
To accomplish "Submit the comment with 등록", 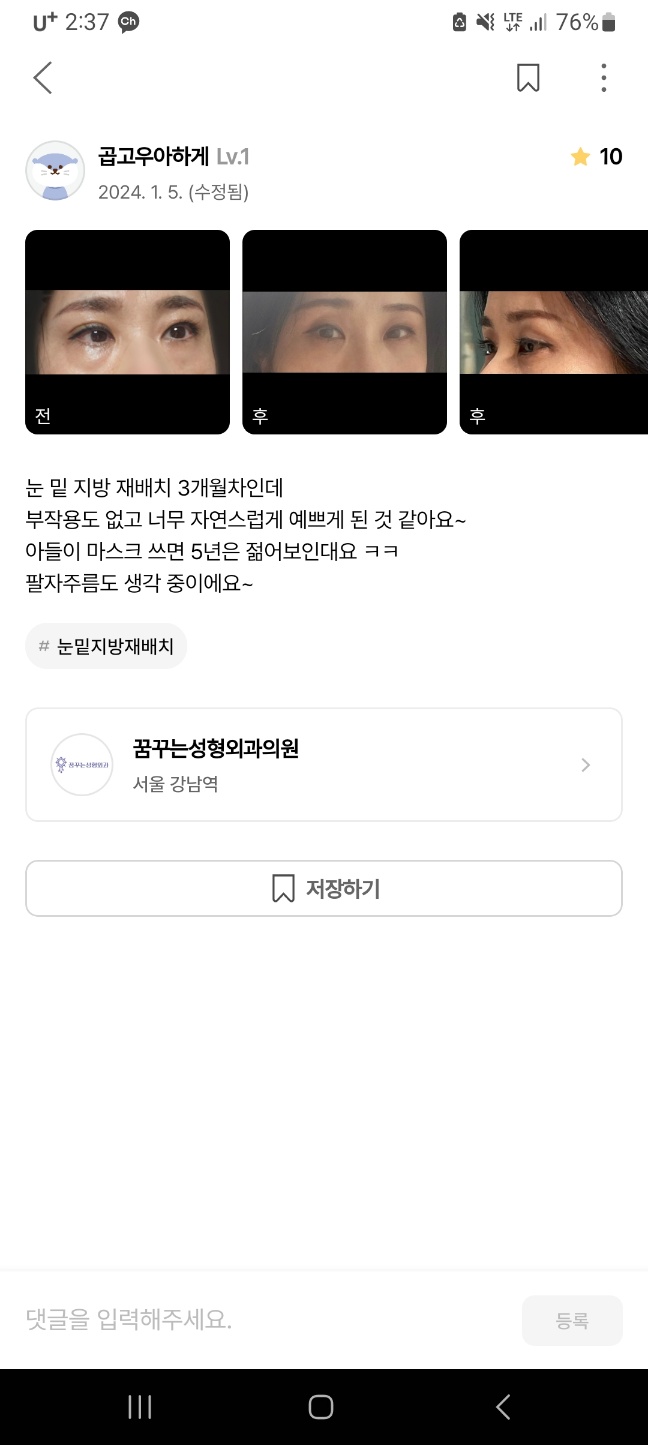I will coord(572,1320).
